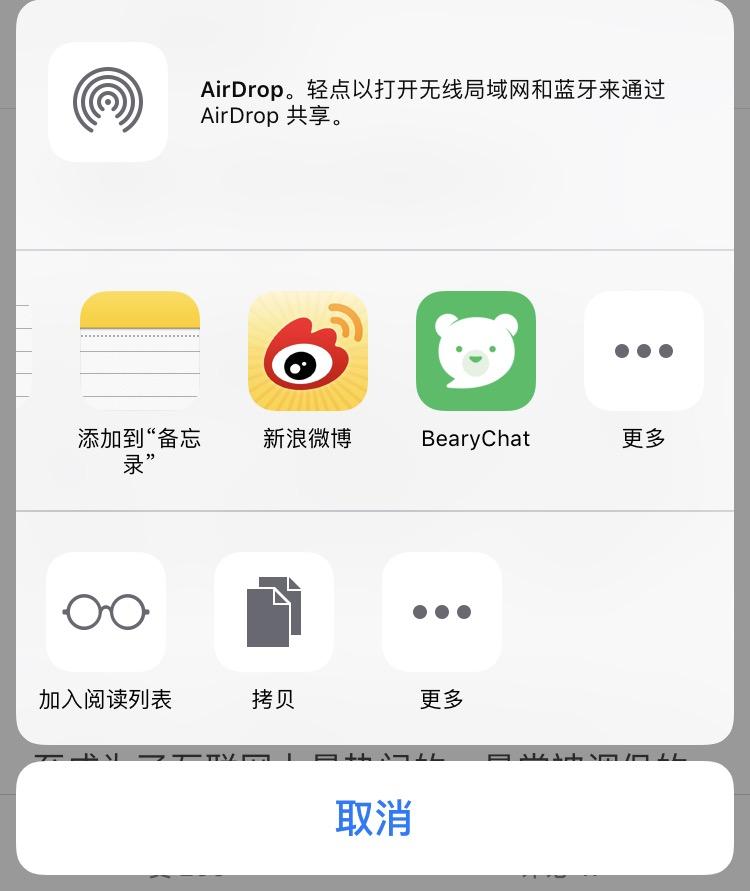
Task: Open BearyChat by tapping its bear icon
Action: 475,351
